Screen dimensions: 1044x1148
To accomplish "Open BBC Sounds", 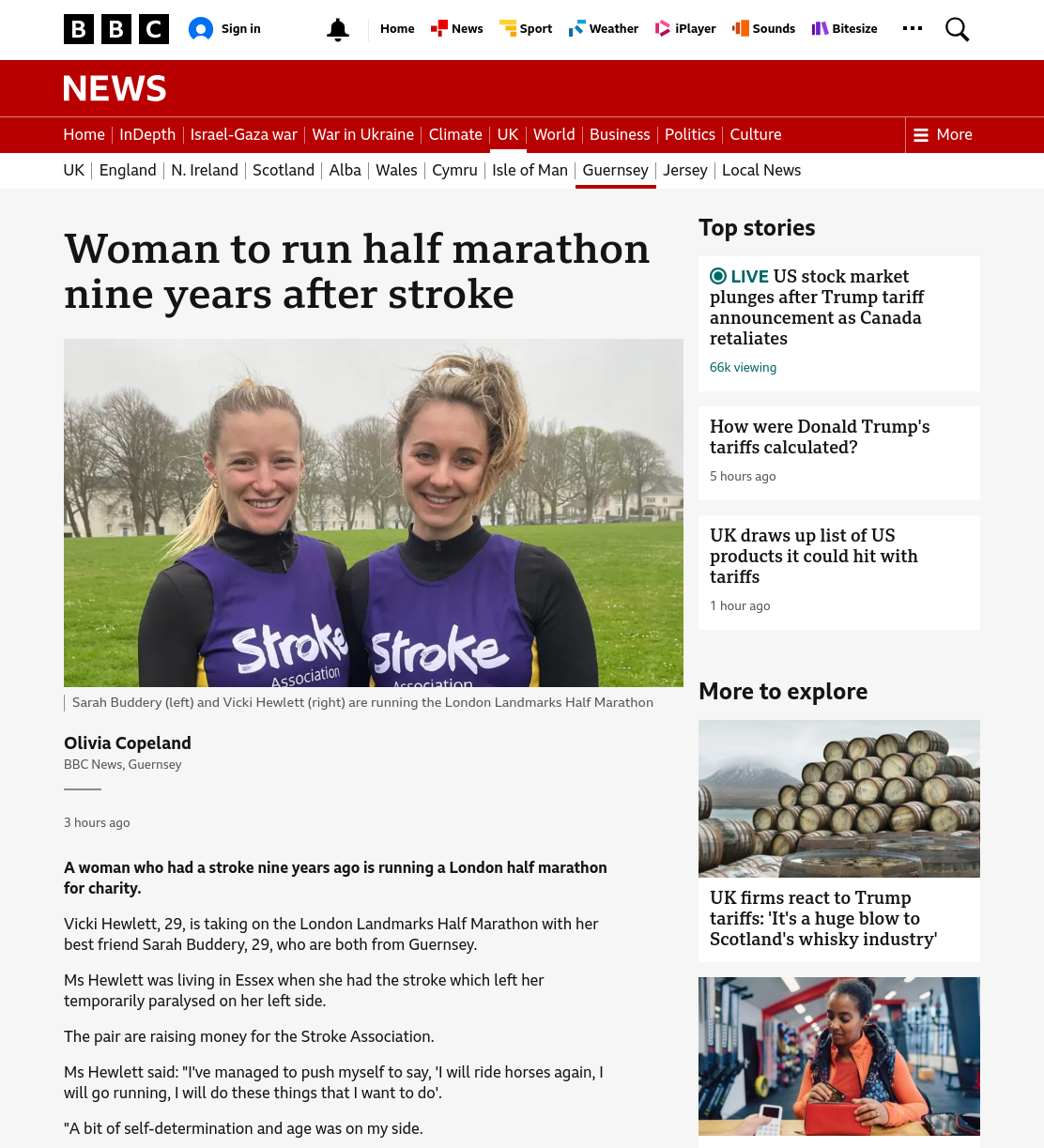I will pos(764,29).
